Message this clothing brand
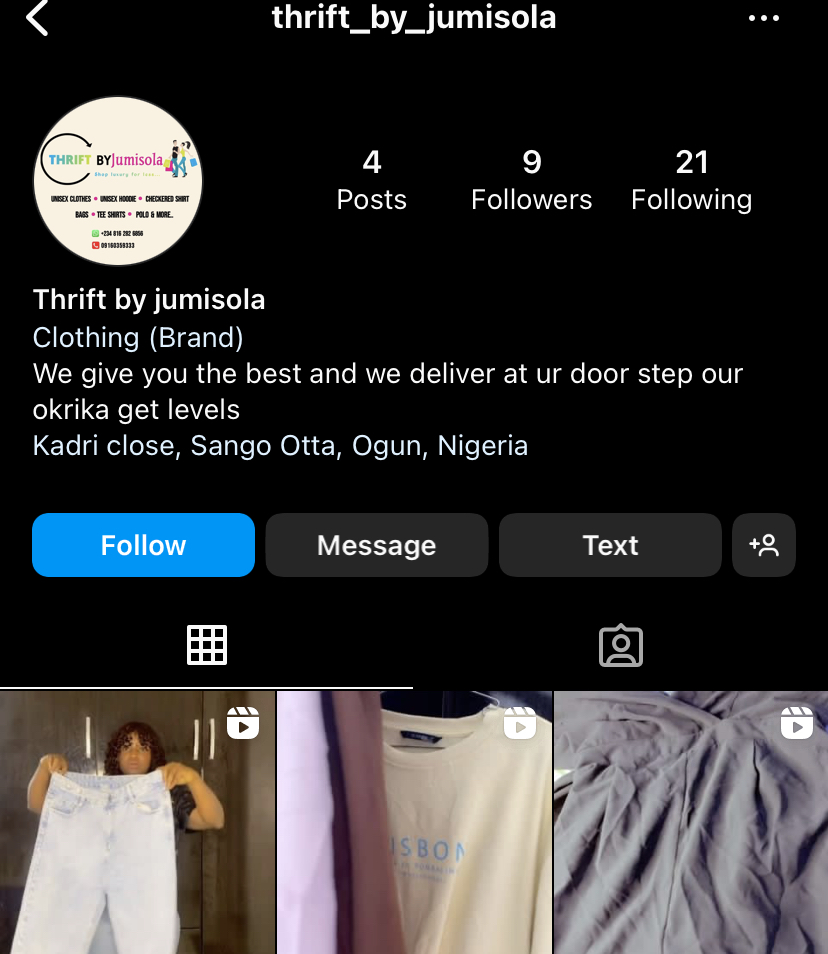The height and width of the screenshot is (954, 828). click(x=376, y=545)
